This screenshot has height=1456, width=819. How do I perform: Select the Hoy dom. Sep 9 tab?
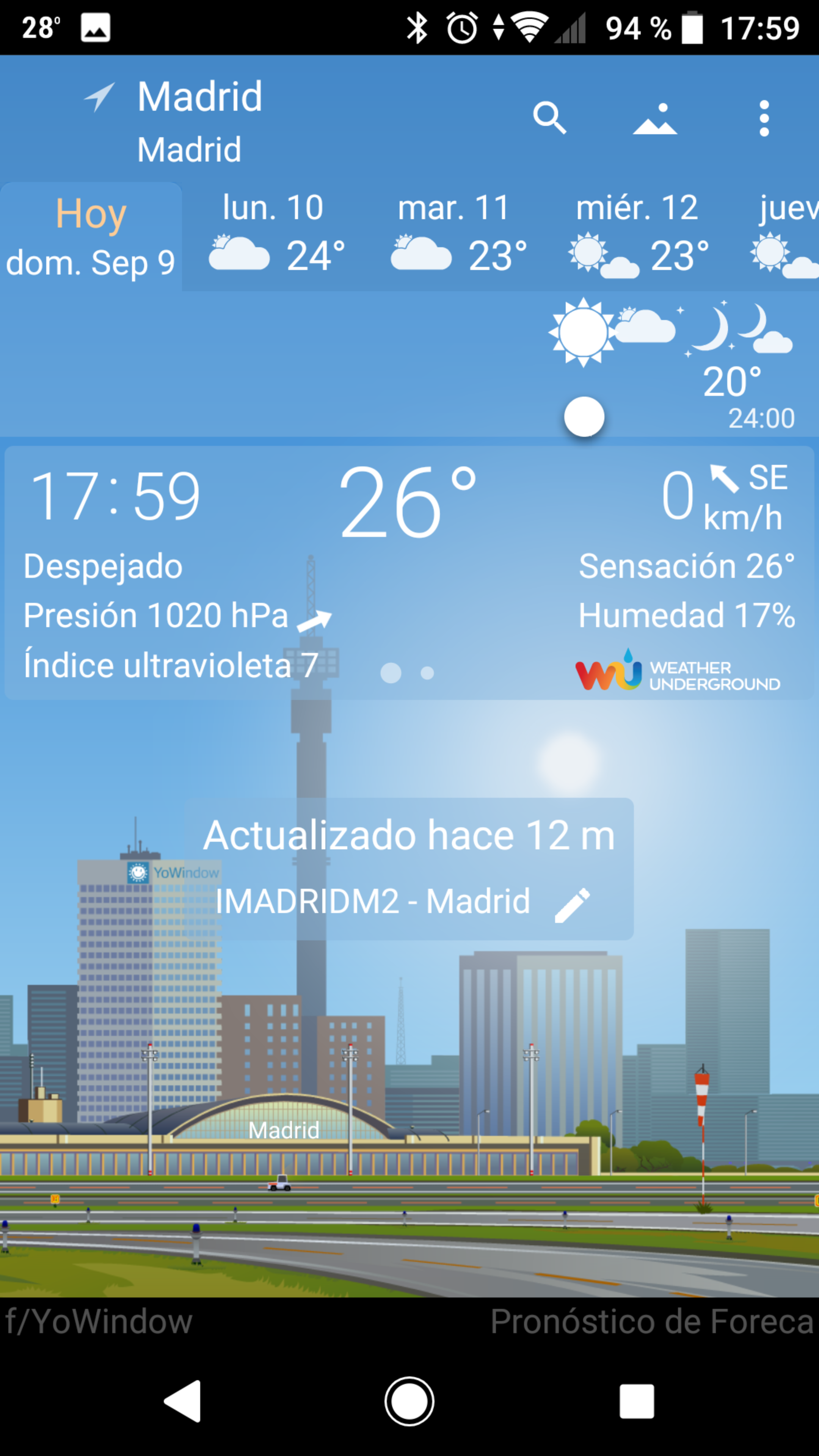click(x=91, y=237)
